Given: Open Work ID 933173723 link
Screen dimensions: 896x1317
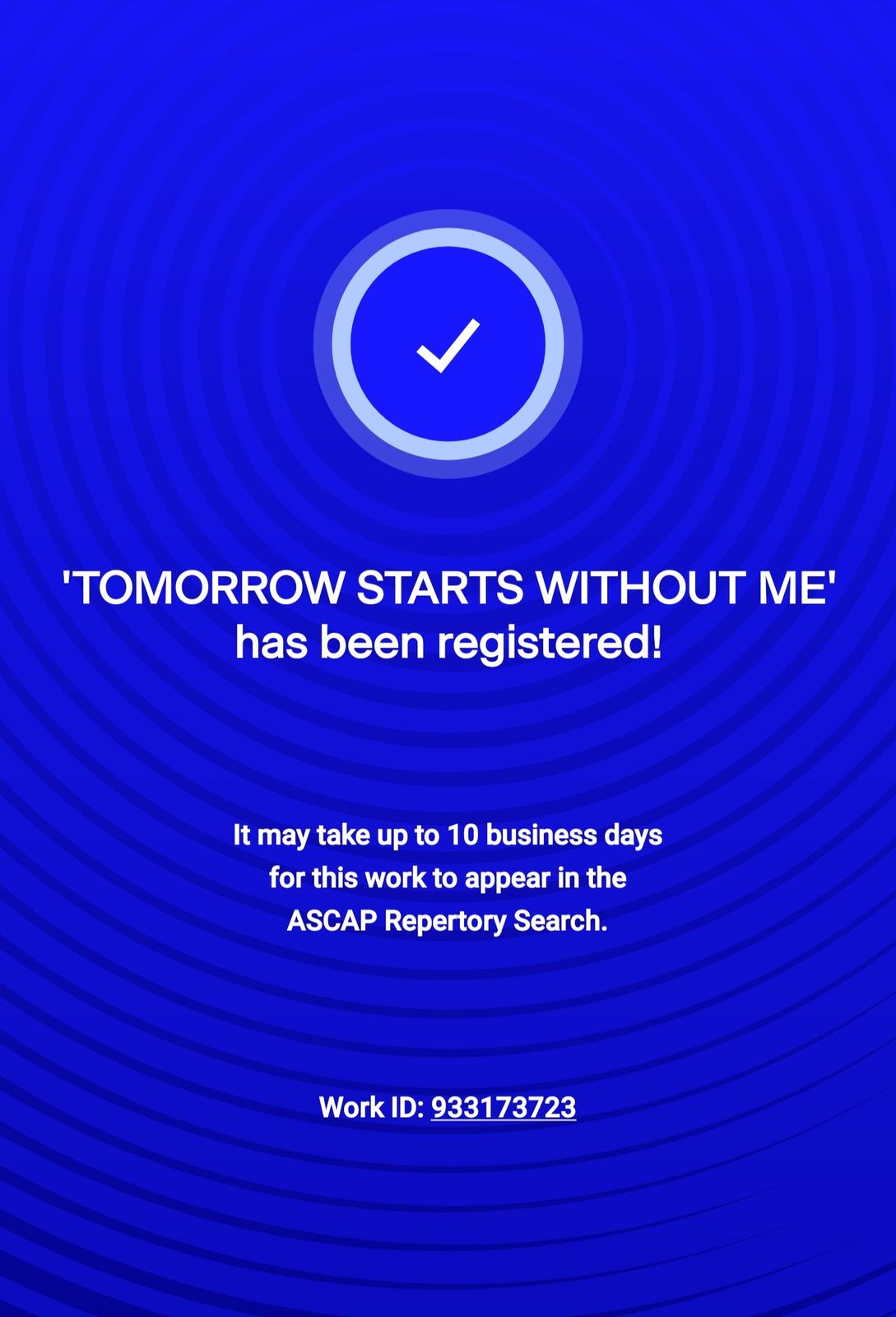Looking at the screenshot, I should coord(503,1107).
